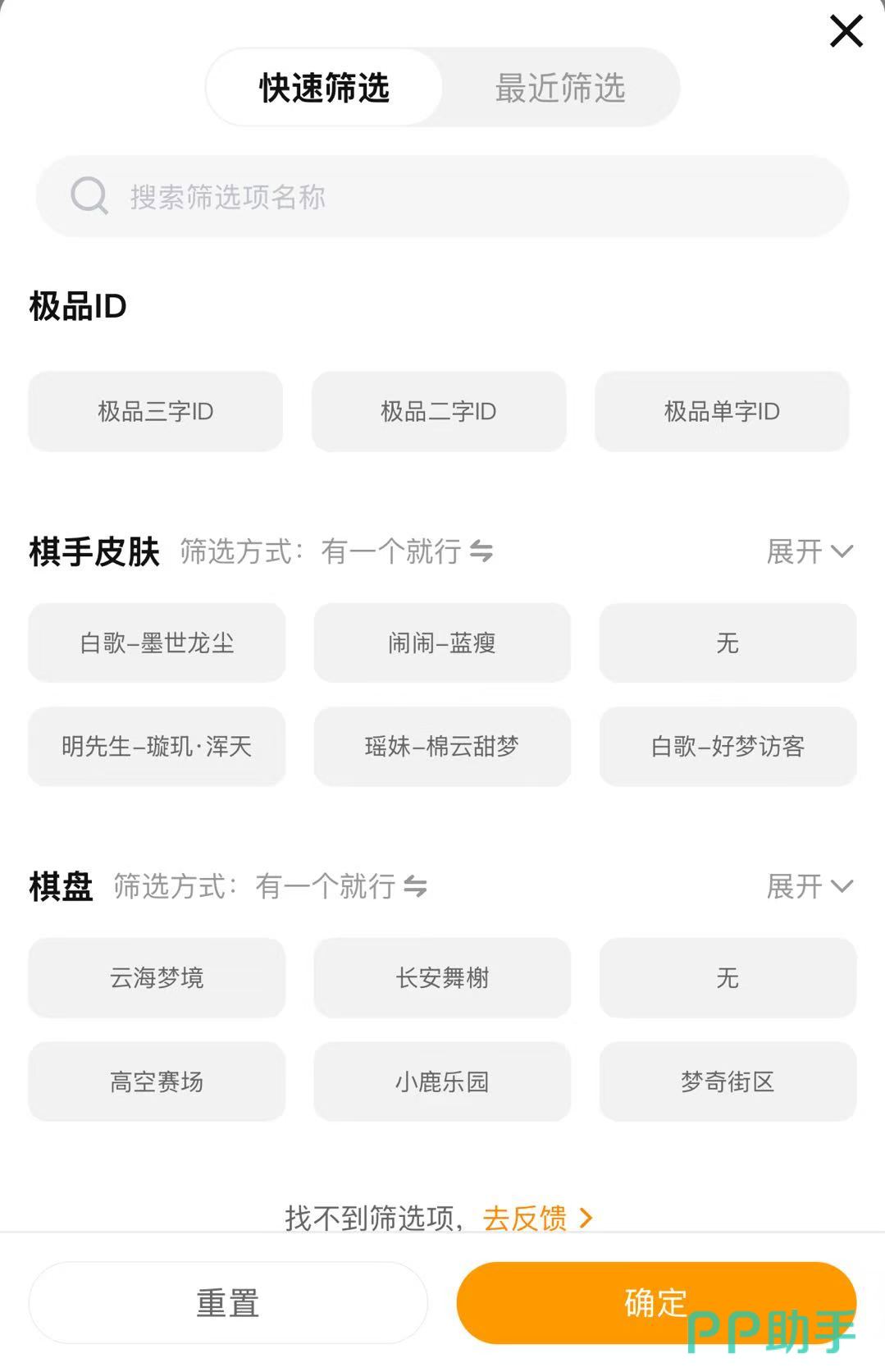Image resolution: width=885 pixels, height=1372 pixels.
Task: Select the 极品二字ID chip
Action: 439,411
